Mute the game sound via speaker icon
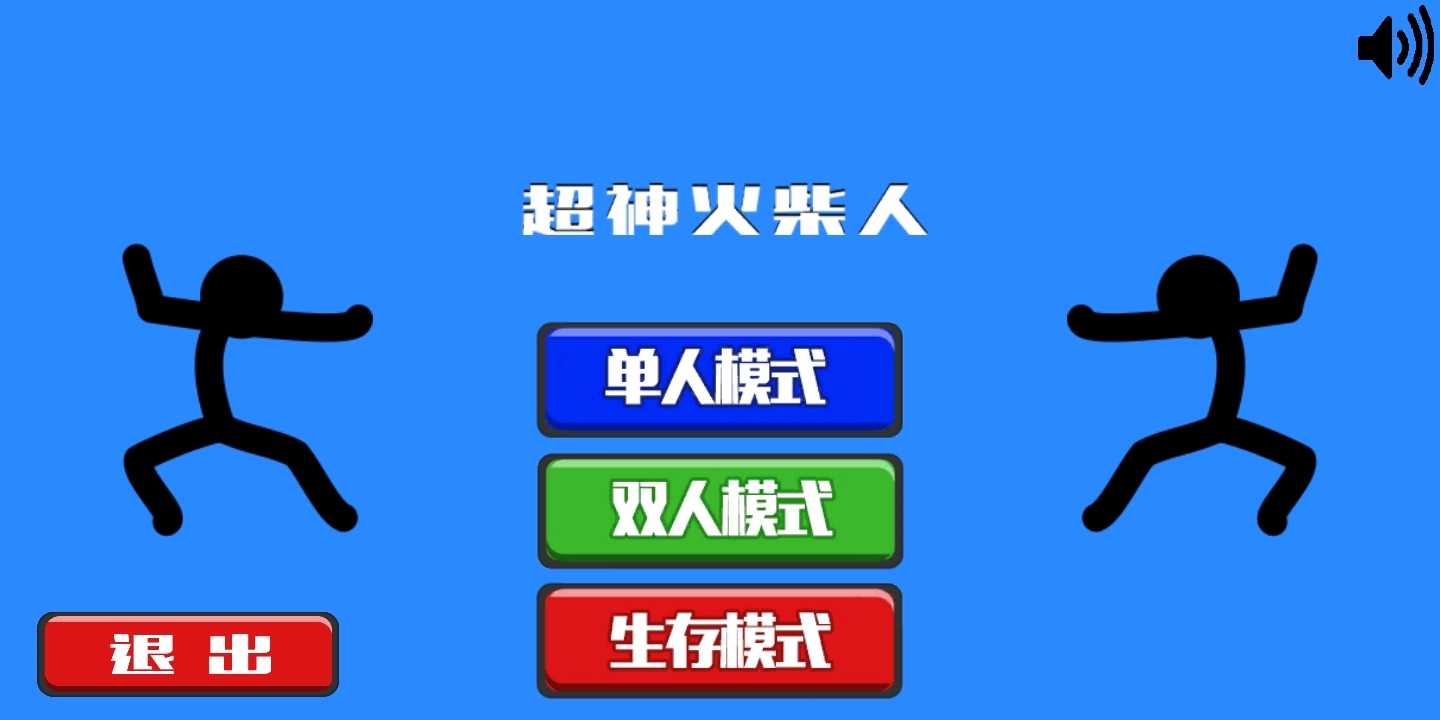The height and width of the screenshot is (720, 1440). click(x=1395, y=46)
